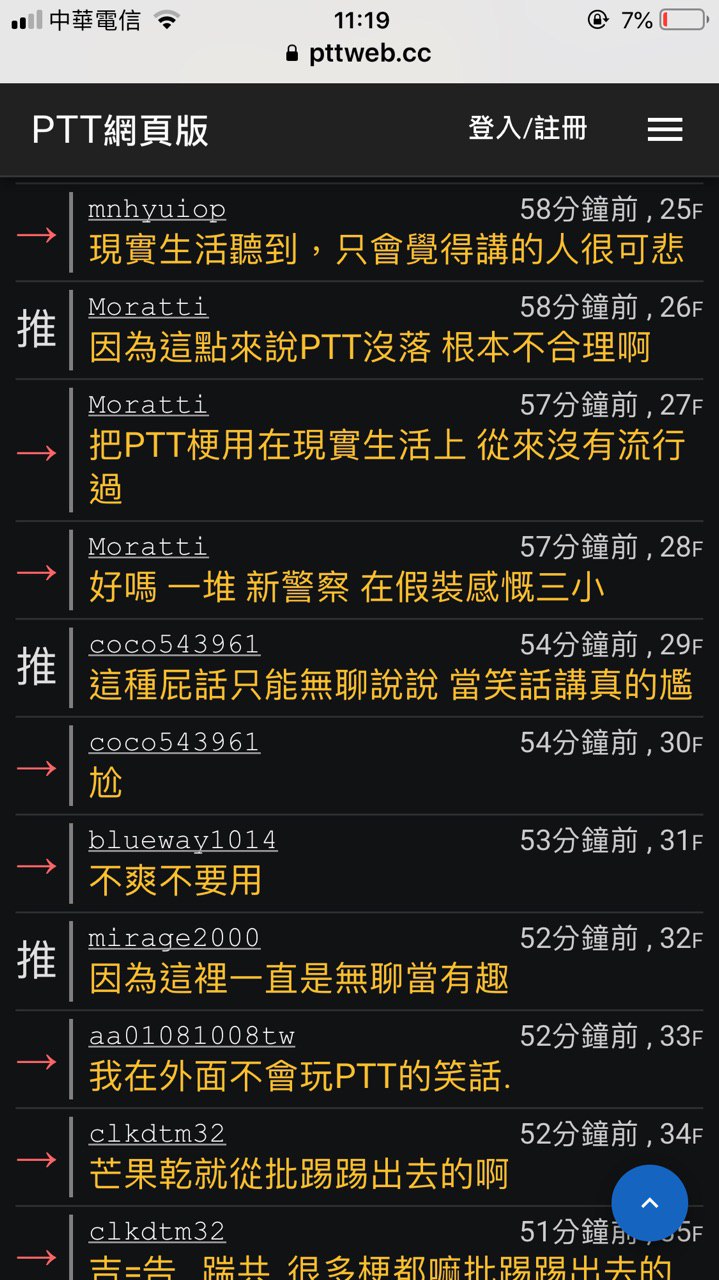
Task: Open clkdtm32's profile from the 34F comment
Action: pos(157,1134)
